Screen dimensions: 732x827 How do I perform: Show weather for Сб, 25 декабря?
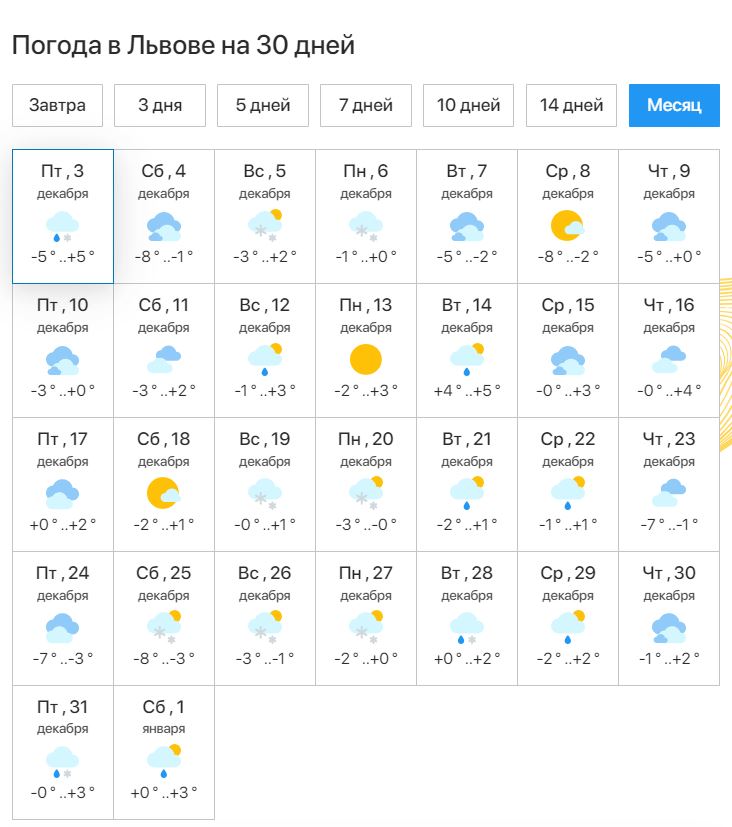164,618
